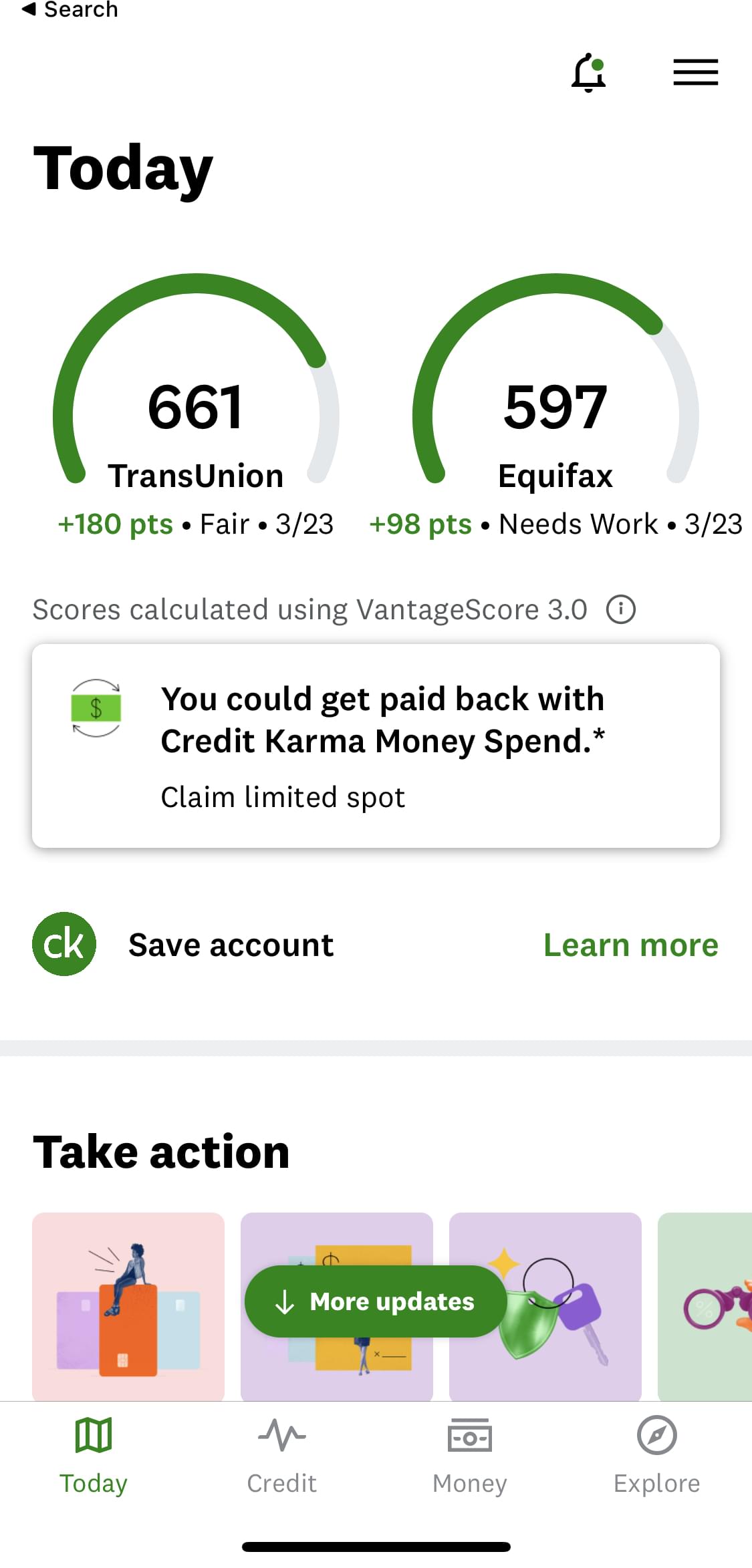This screenshot has width=752, height=1568.
Task: Return to Search via back arrow
Action: (70, 10)
